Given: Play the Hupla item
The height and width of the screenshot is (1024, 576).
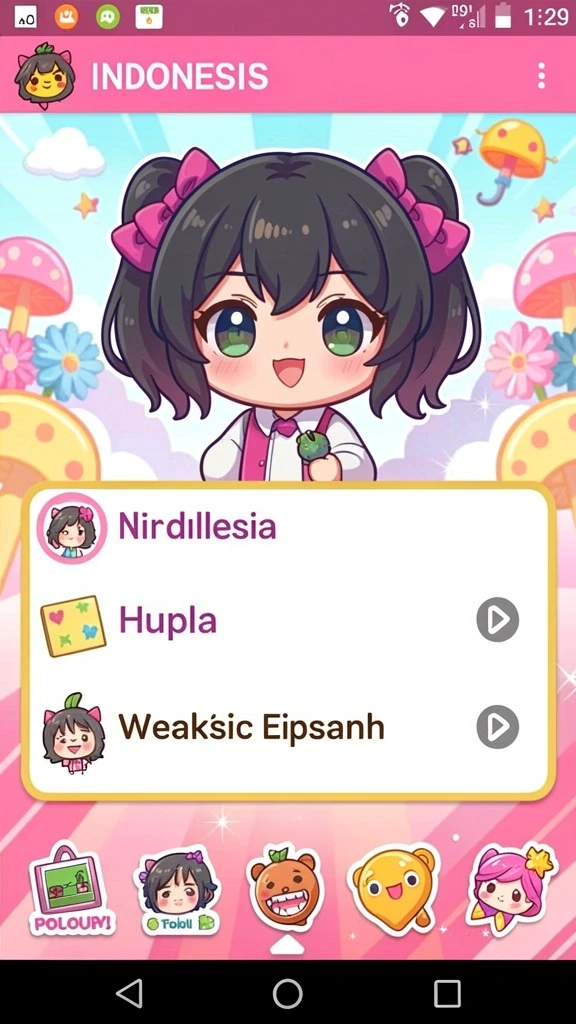Looking at the screenshot, I should 498,619.
